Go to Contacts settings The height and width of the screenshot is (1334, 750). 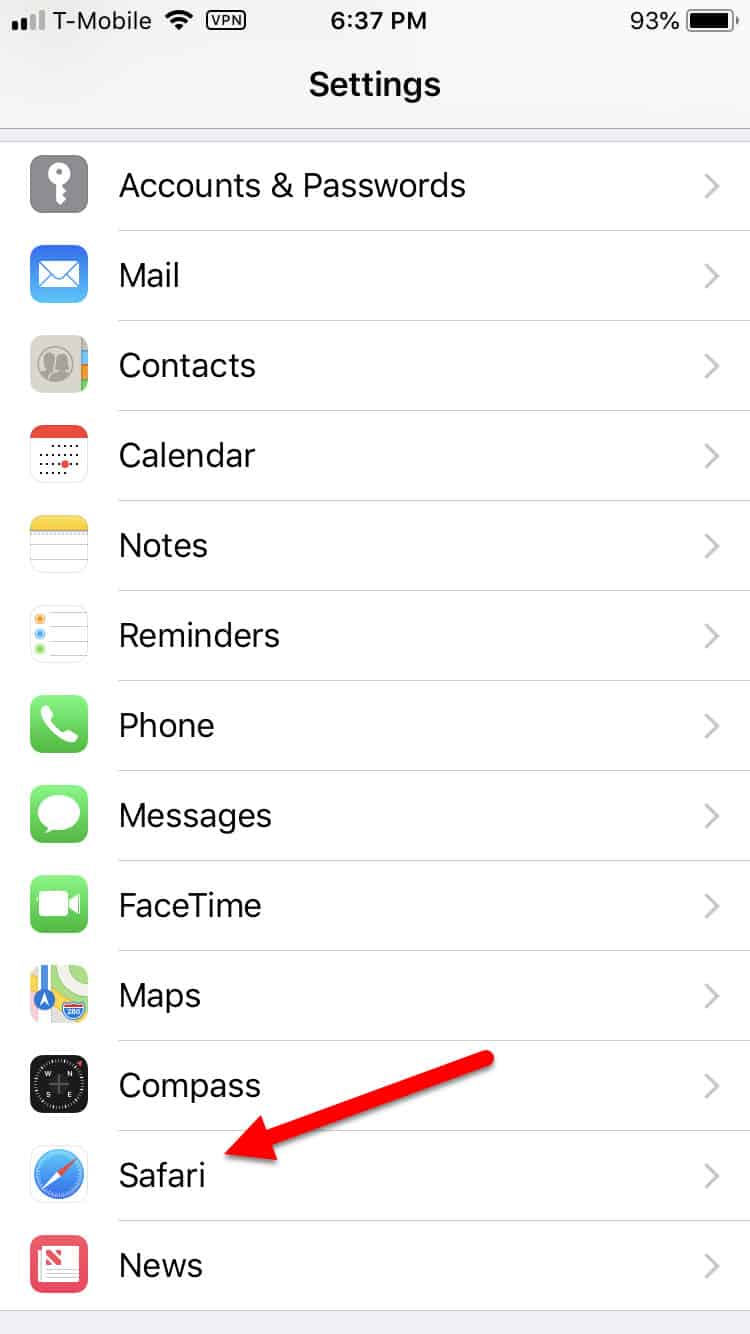(375, 366)
